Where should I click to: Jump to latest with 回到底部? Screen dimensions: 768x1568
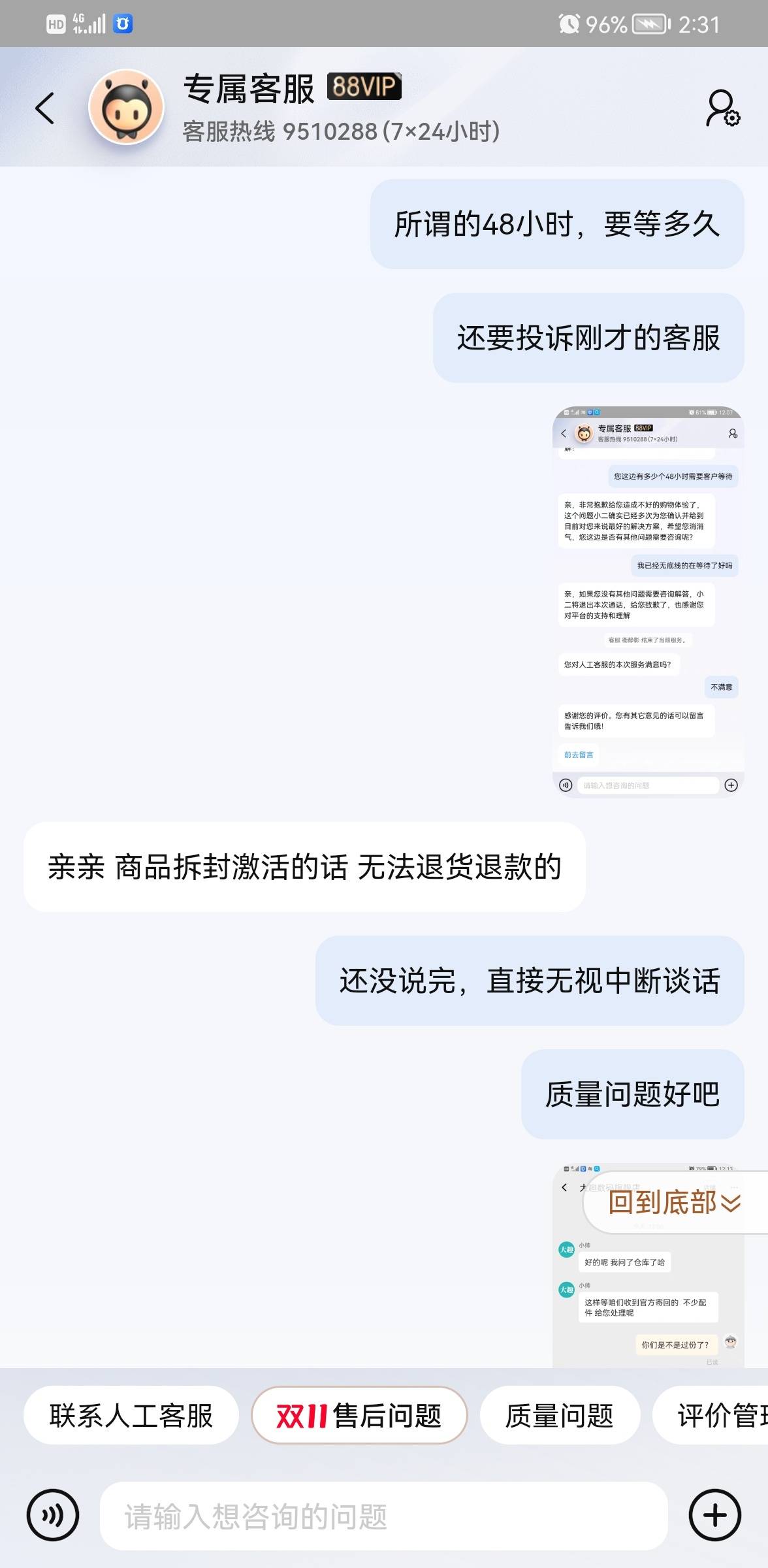(x=675, y=1203)
